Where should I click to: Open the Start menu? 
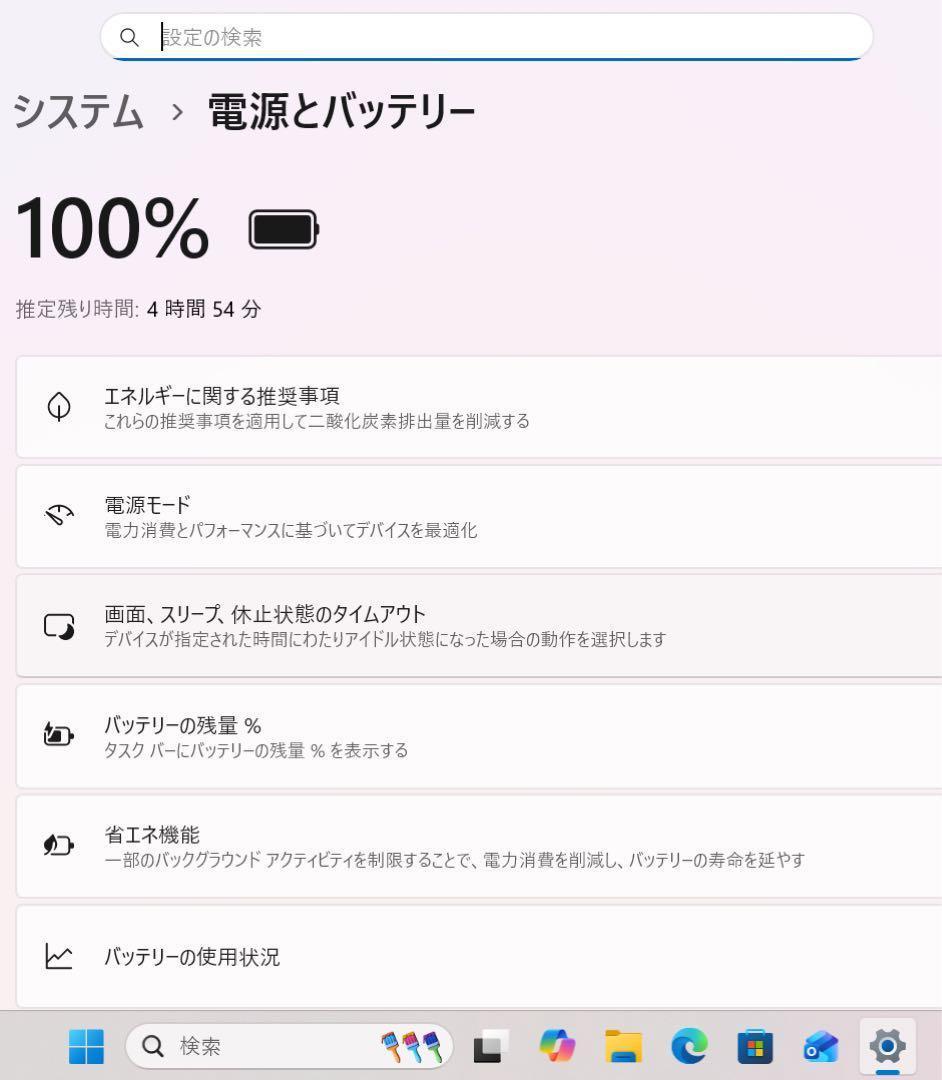coord(86,1046)
